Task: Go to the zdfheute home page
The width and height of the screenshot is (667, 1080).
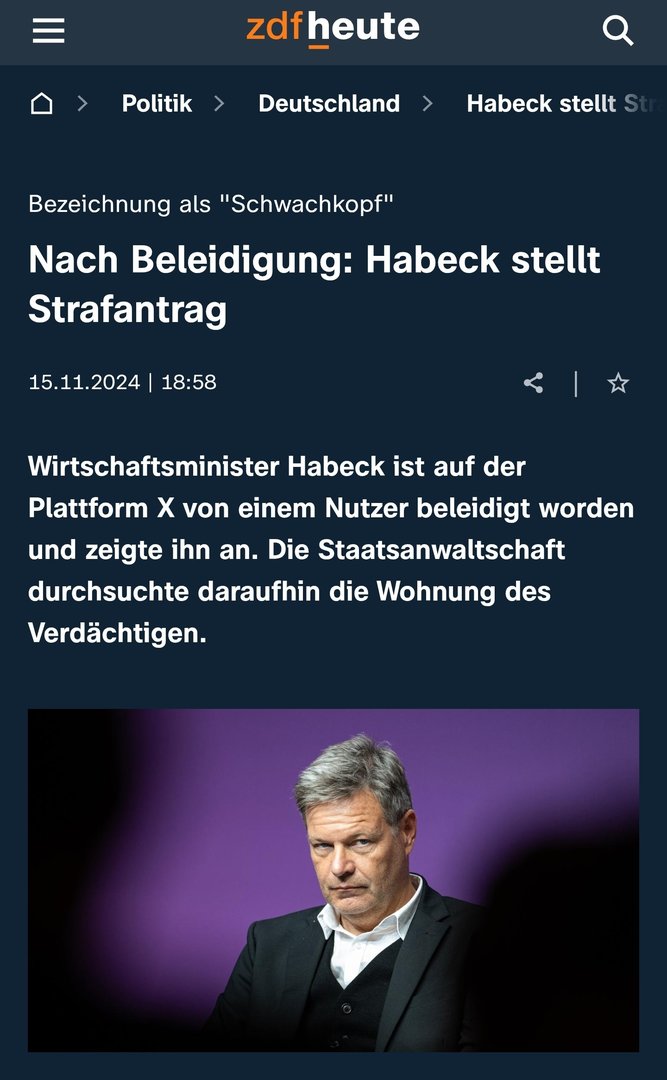Action: click(333, 30)
